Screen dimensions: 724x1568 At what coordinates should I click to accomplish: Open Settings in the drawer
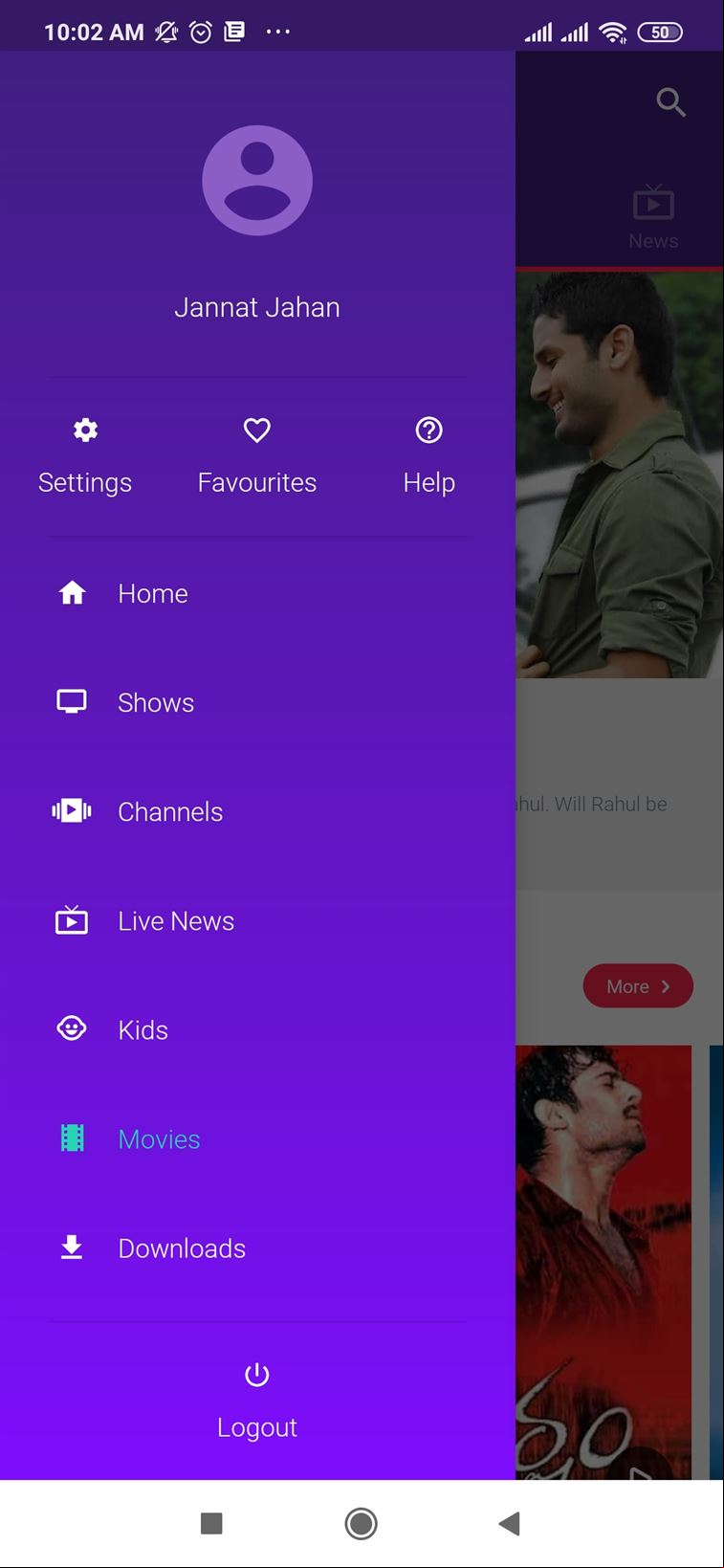[x=85, y=456]
